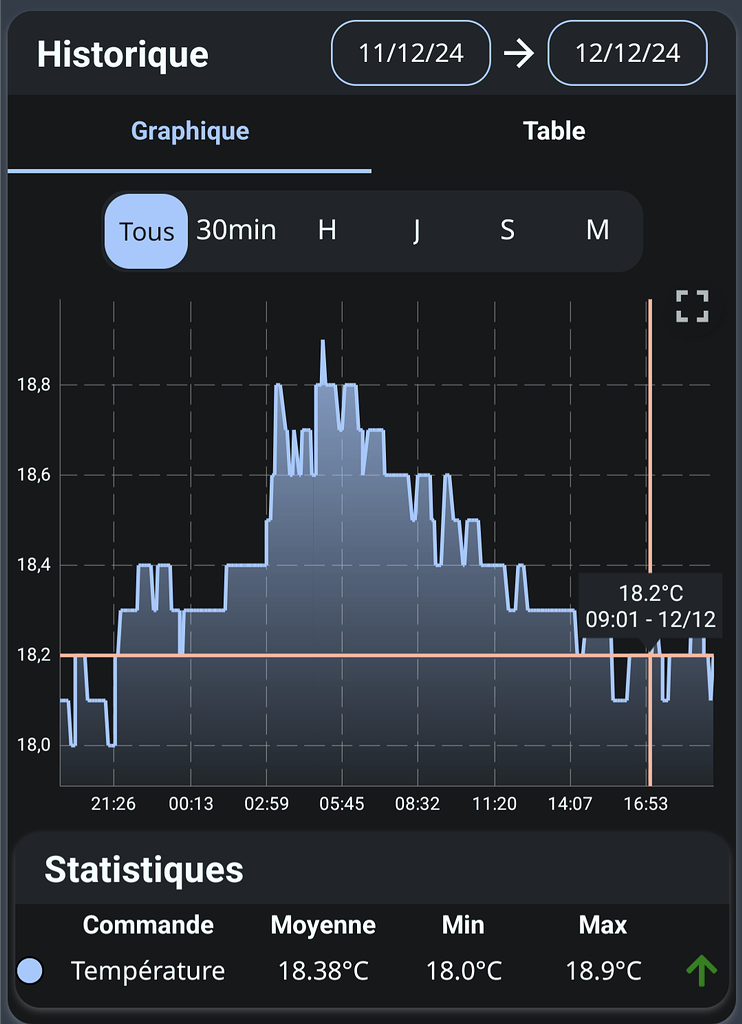Viewport: 742px width, 1024px height.
Task: Click the Historique header title
Action: (122, 55)
